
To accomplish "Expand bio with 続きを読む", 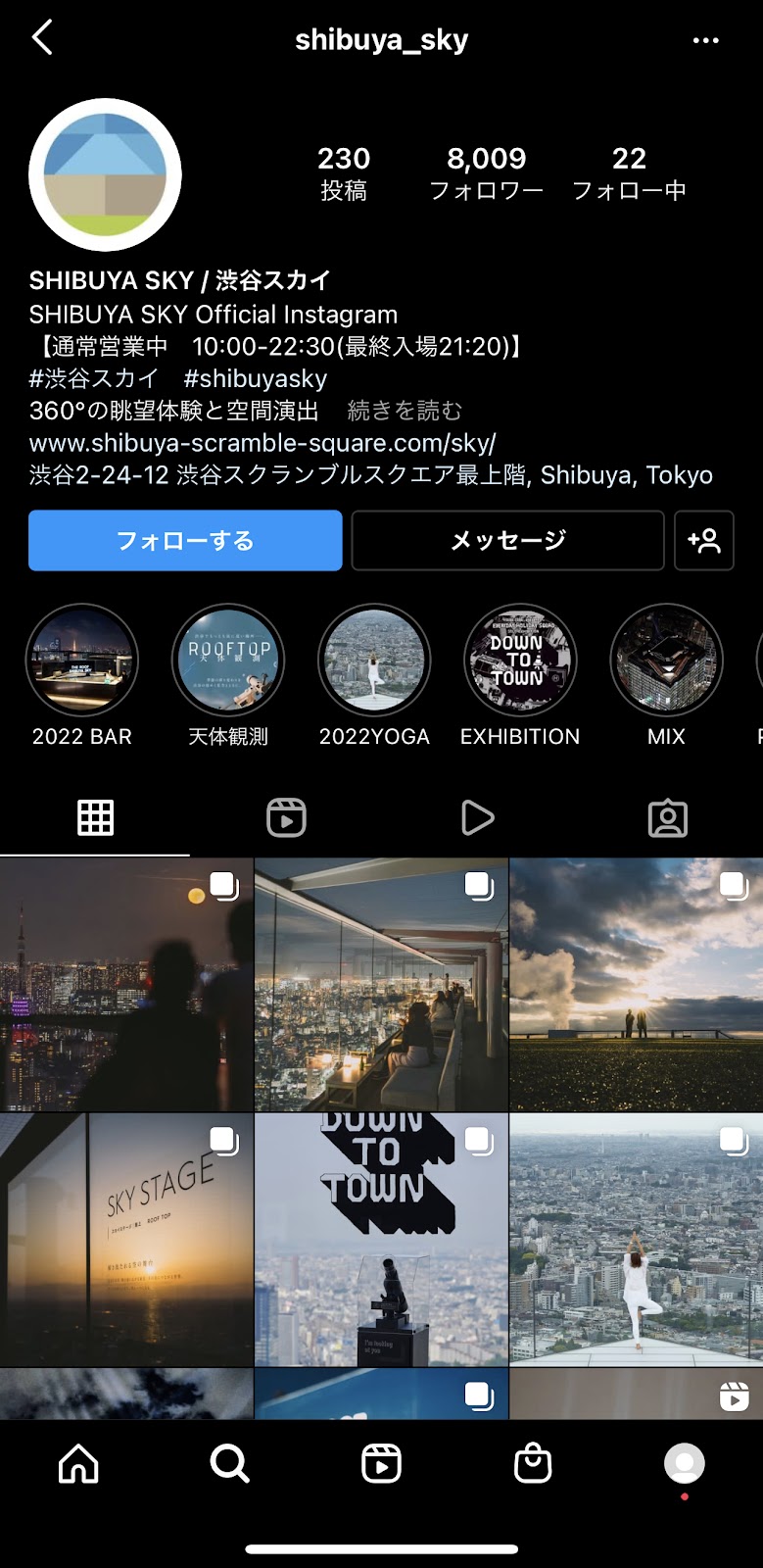I will [405, 411].
